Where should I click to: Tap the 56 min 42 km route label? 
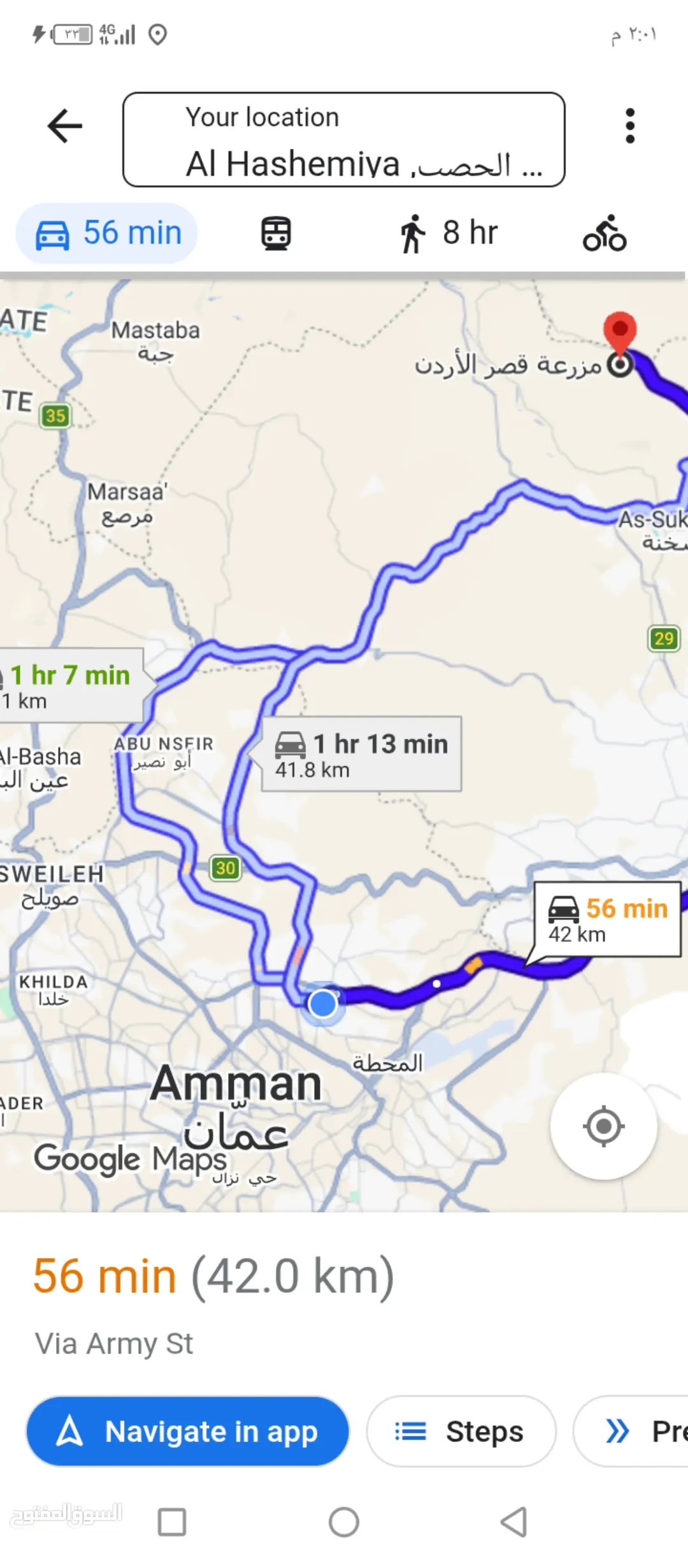pos(607,919)
